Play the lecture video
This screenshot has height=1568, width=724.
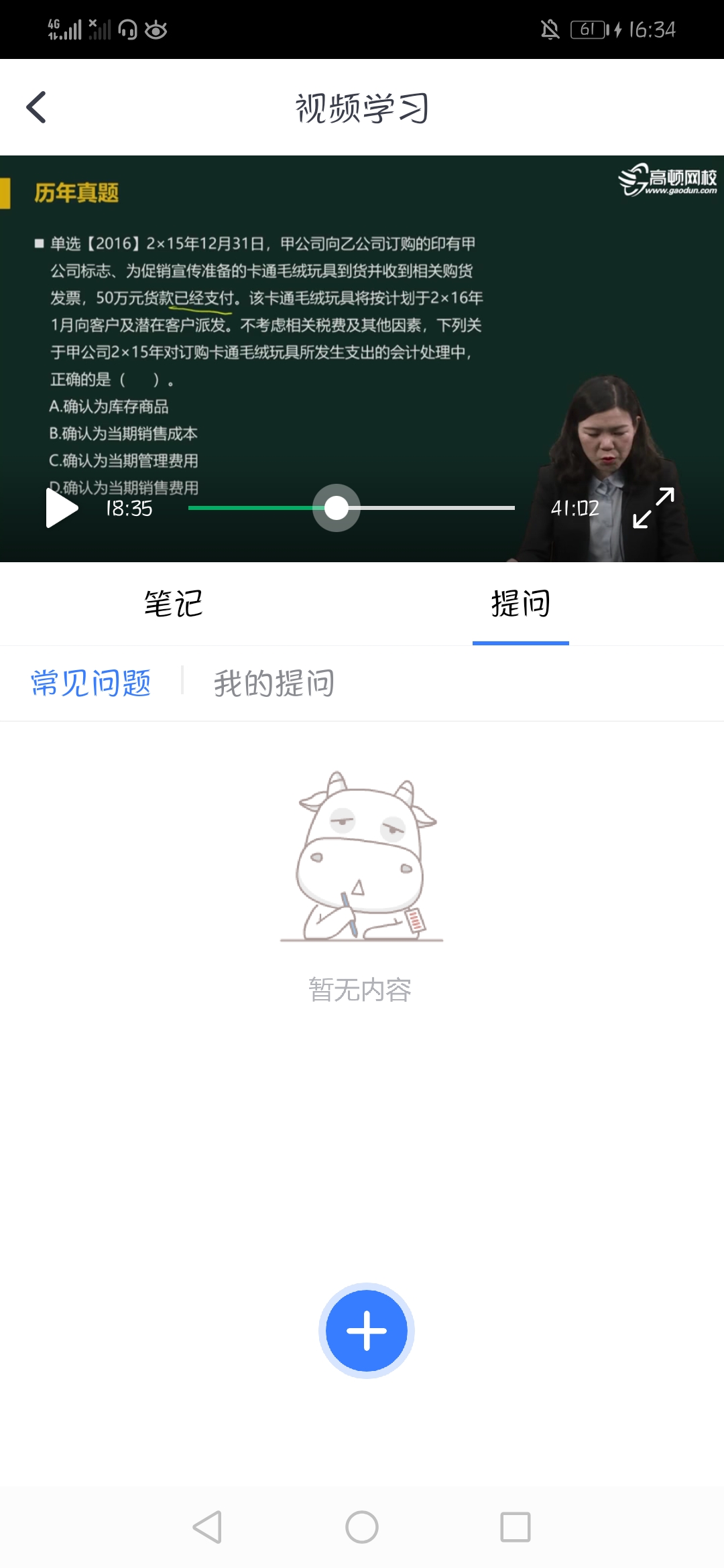click(62, 508)
